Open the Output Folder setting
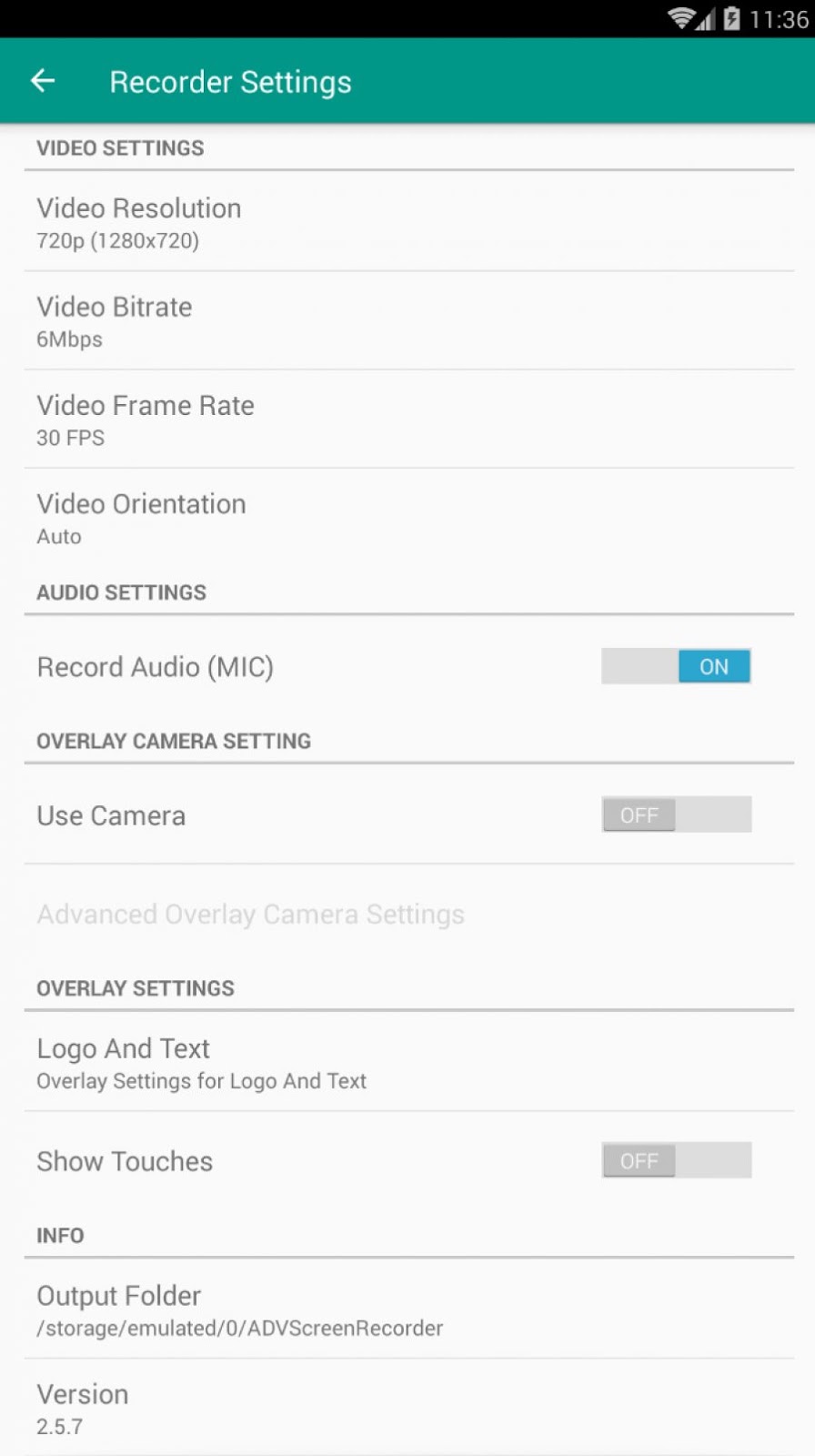815x1456 pixels. (407, 1309)
